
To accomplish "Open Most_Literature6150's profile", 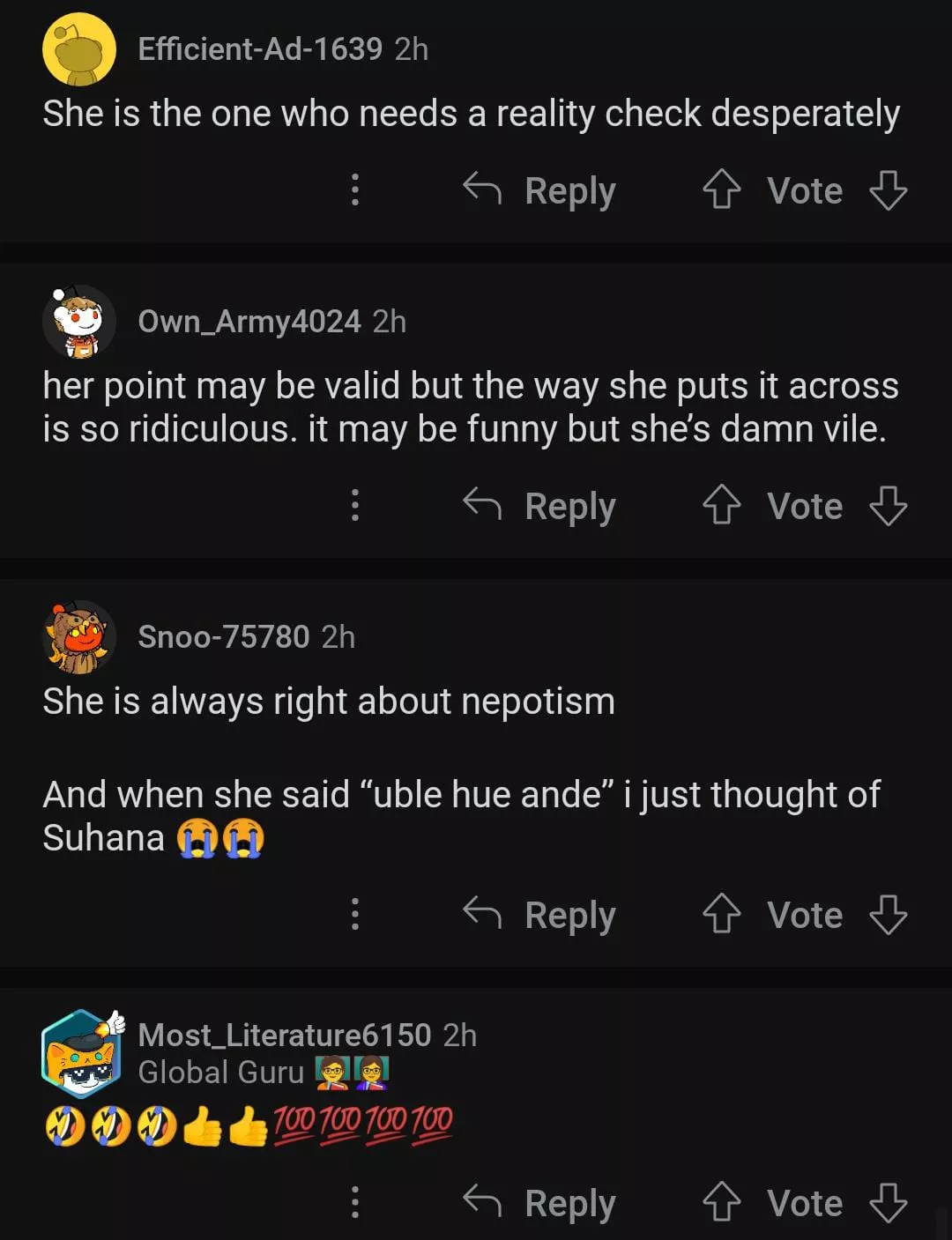I will pyautogui.click(x=284, y=1035).
